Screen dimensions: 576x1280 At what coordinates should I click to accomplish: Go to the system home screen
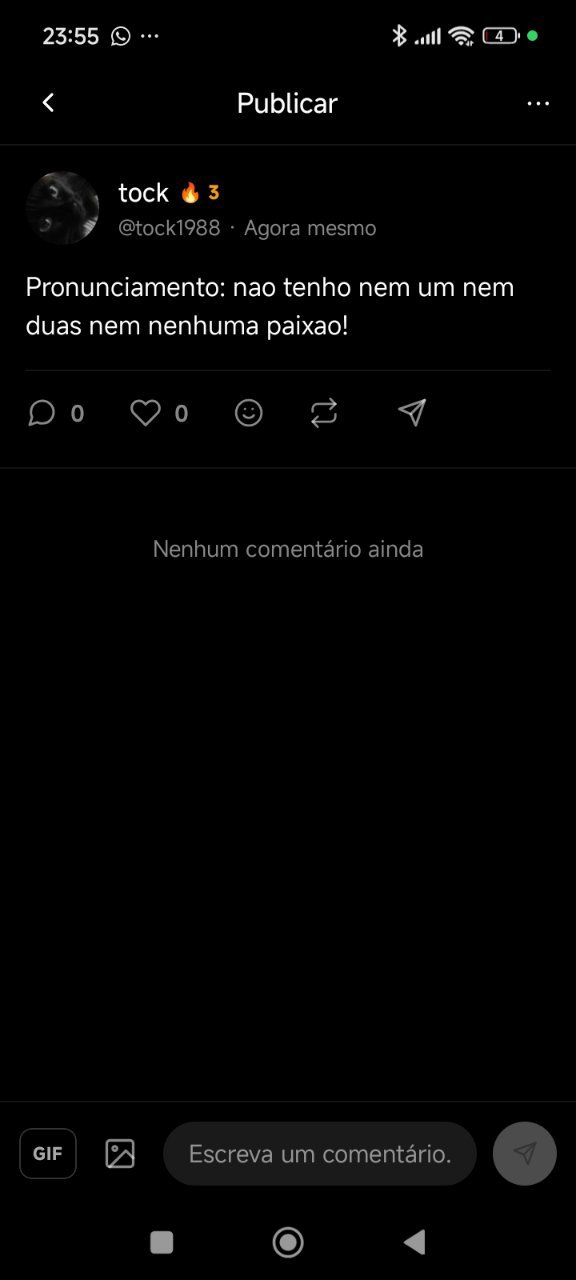point(288,1242)
